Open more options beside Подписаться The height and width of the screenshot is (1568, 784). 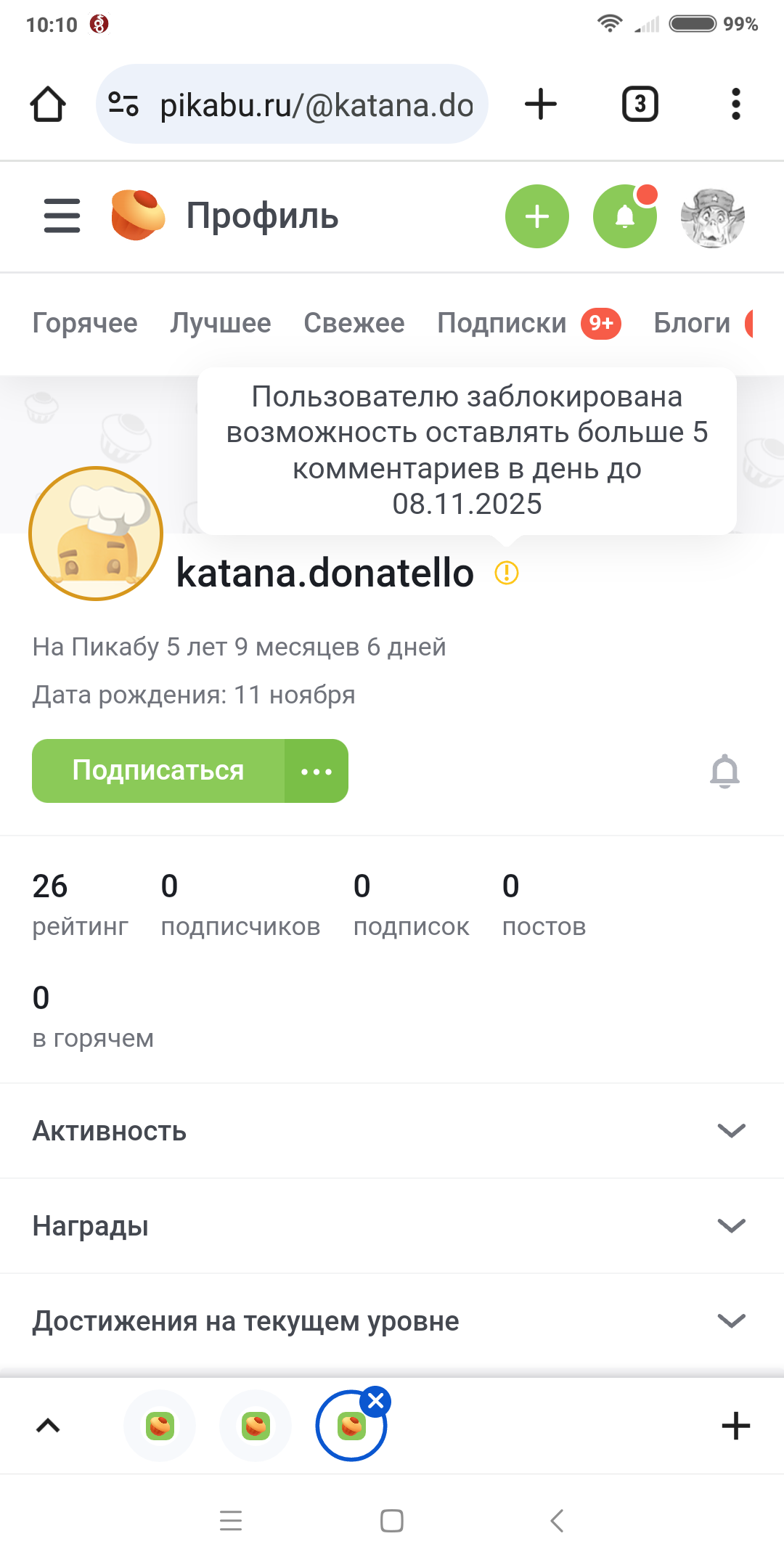click(317, 771)
